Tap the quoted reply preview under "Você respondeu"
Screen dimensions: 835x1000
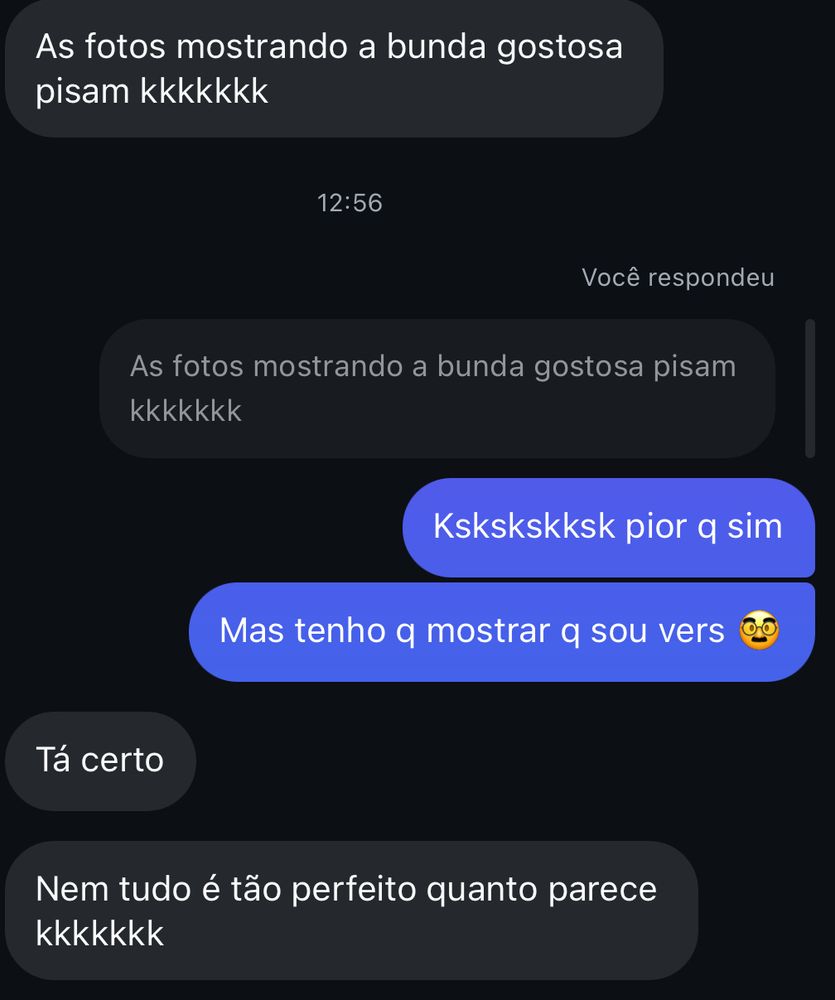(x=436, y=388)
